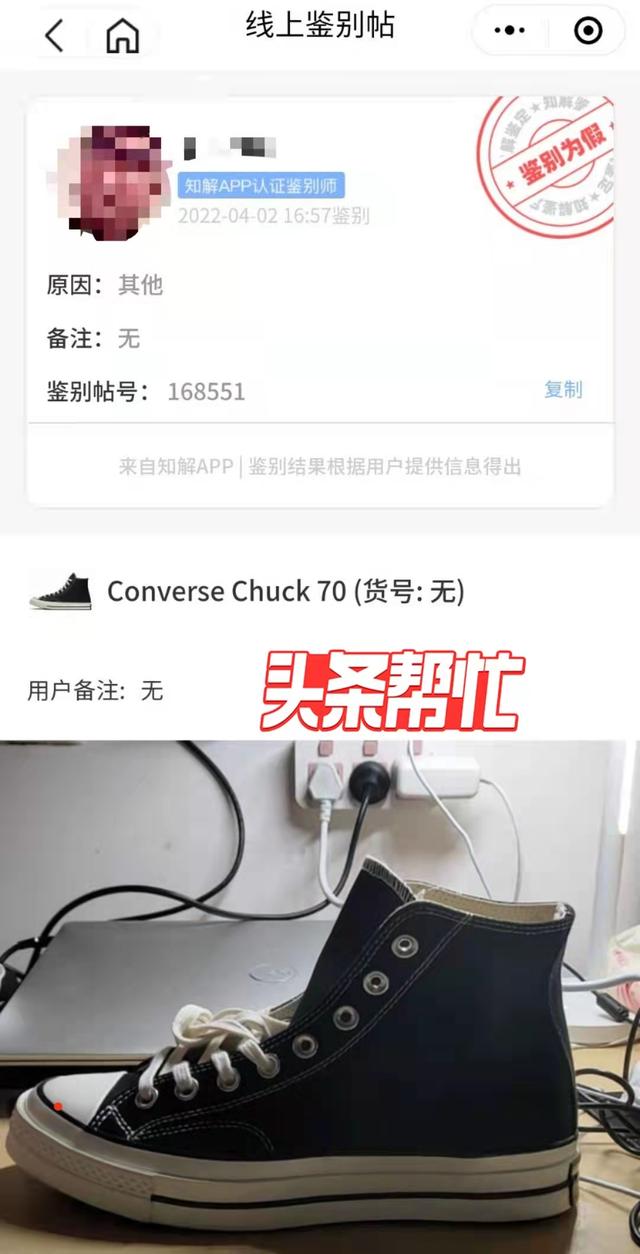The image size is (640, 1254).
Task: Go back to the previous page
Action: [x=54, y=35]
